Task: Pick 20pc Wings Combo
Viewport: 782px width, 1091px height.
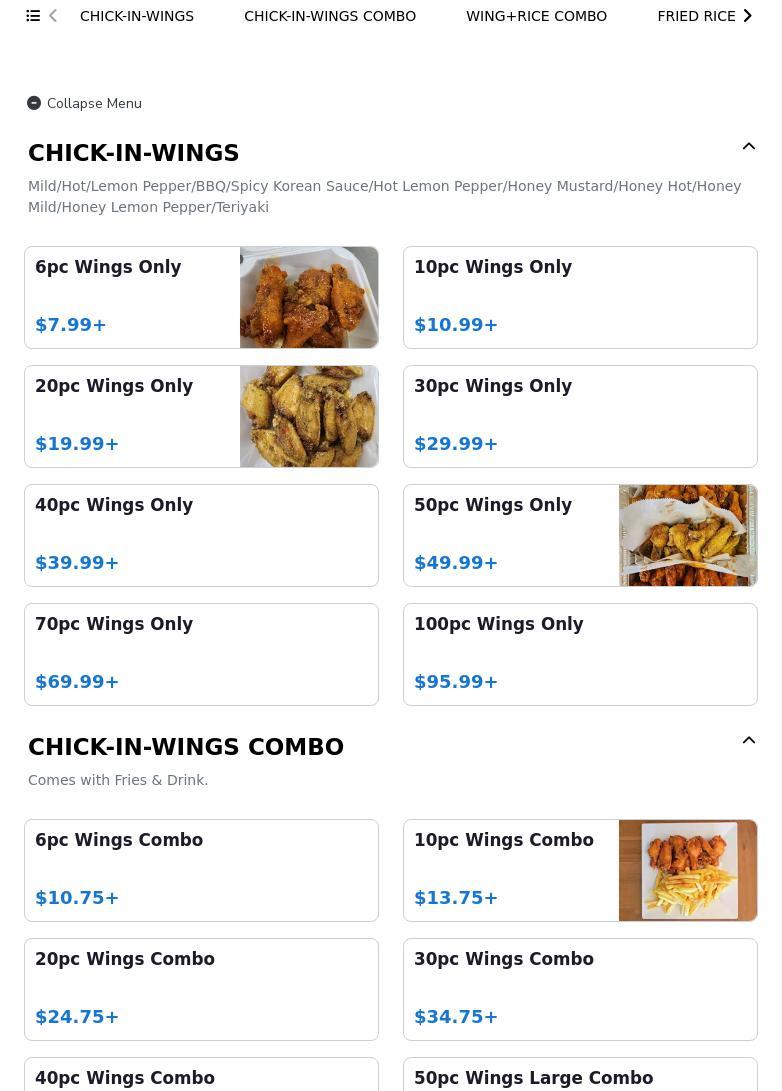Action: [x=201, y=989]
